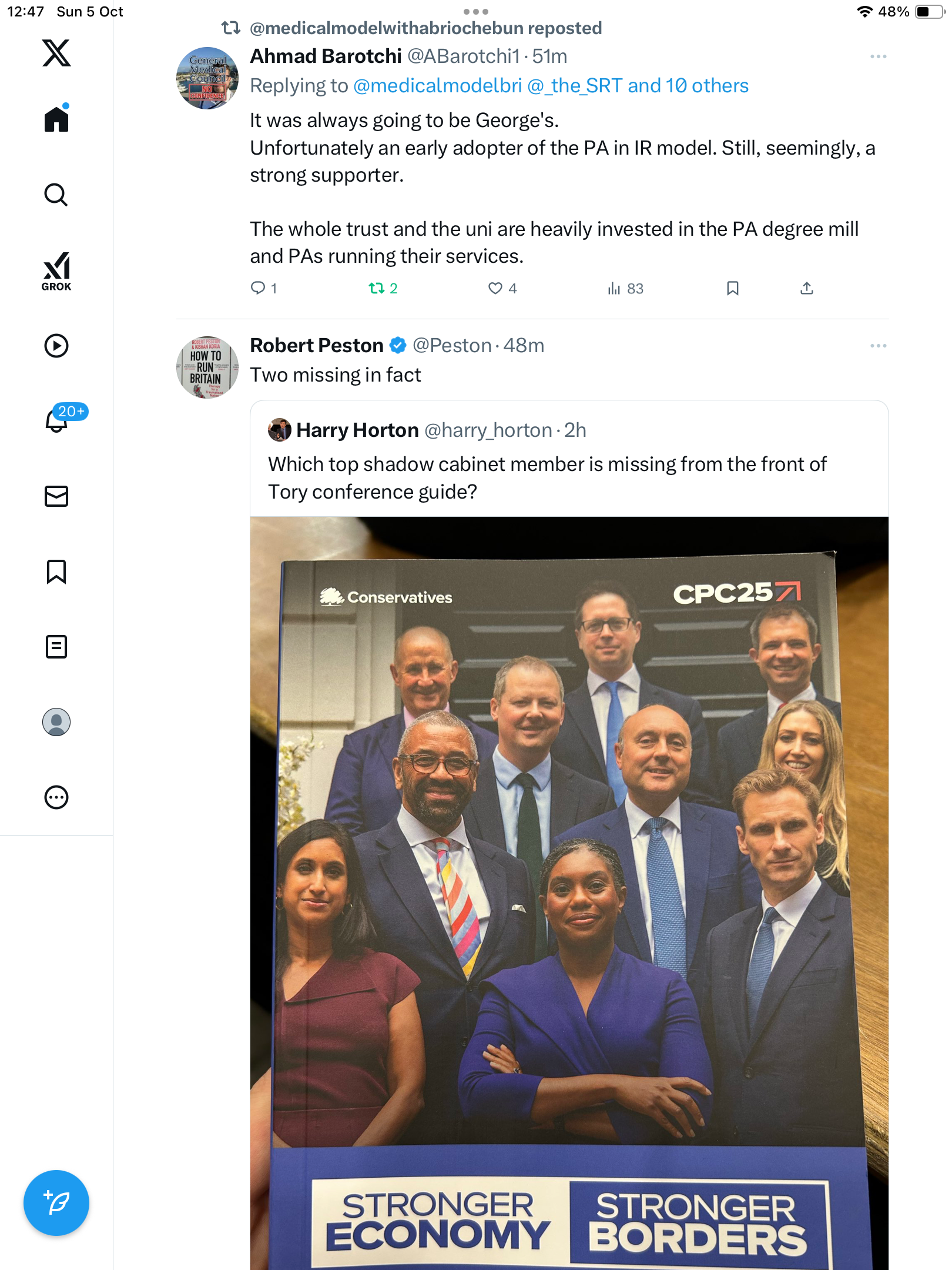This screenshot has height=1270, width=952.
Task: Open my profile page
Action: click(56, 722)
